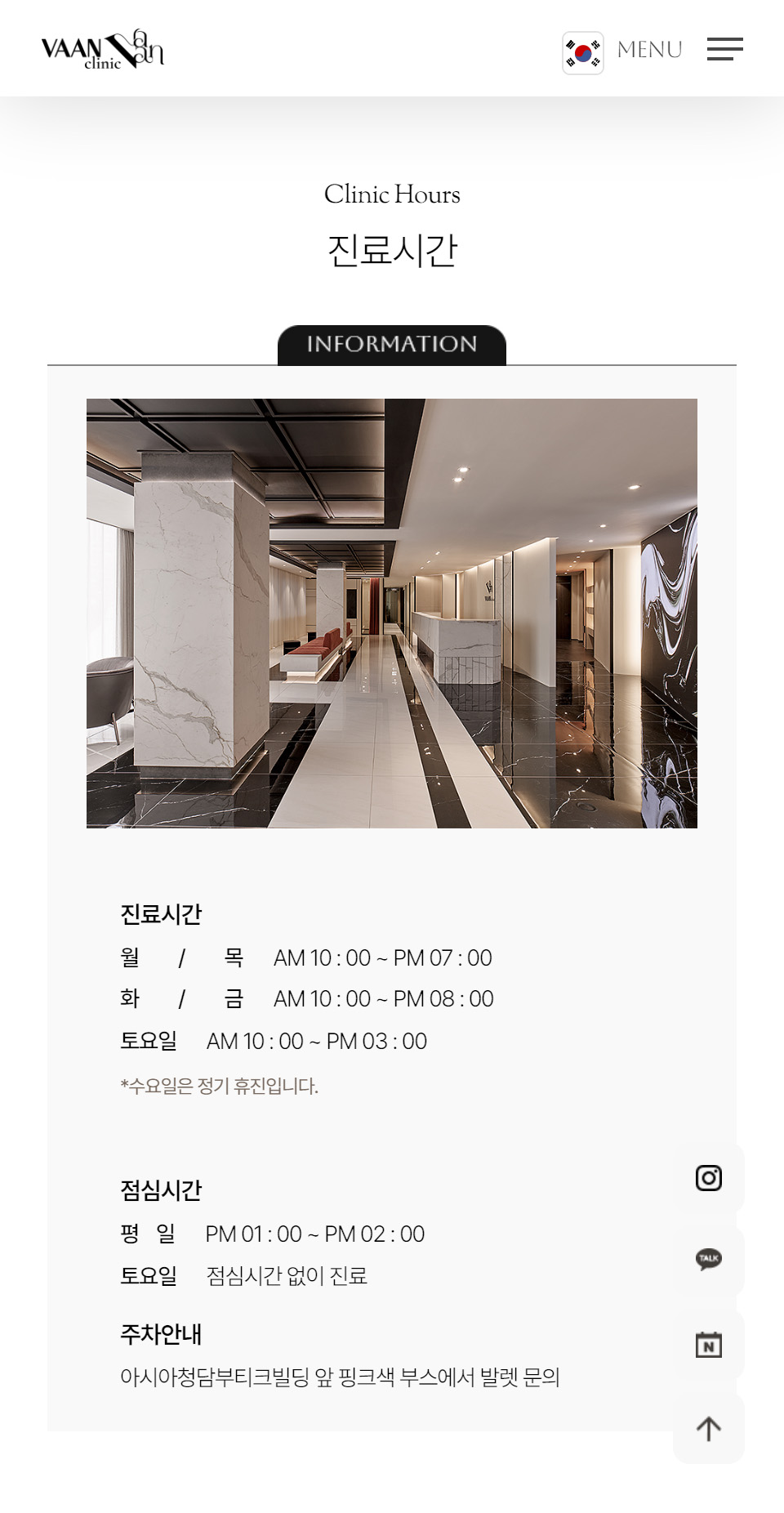The image size is (784, 1513).
Task: Open the MENU hamburger button
Action: pyautogui.click(x=724, y=49)
